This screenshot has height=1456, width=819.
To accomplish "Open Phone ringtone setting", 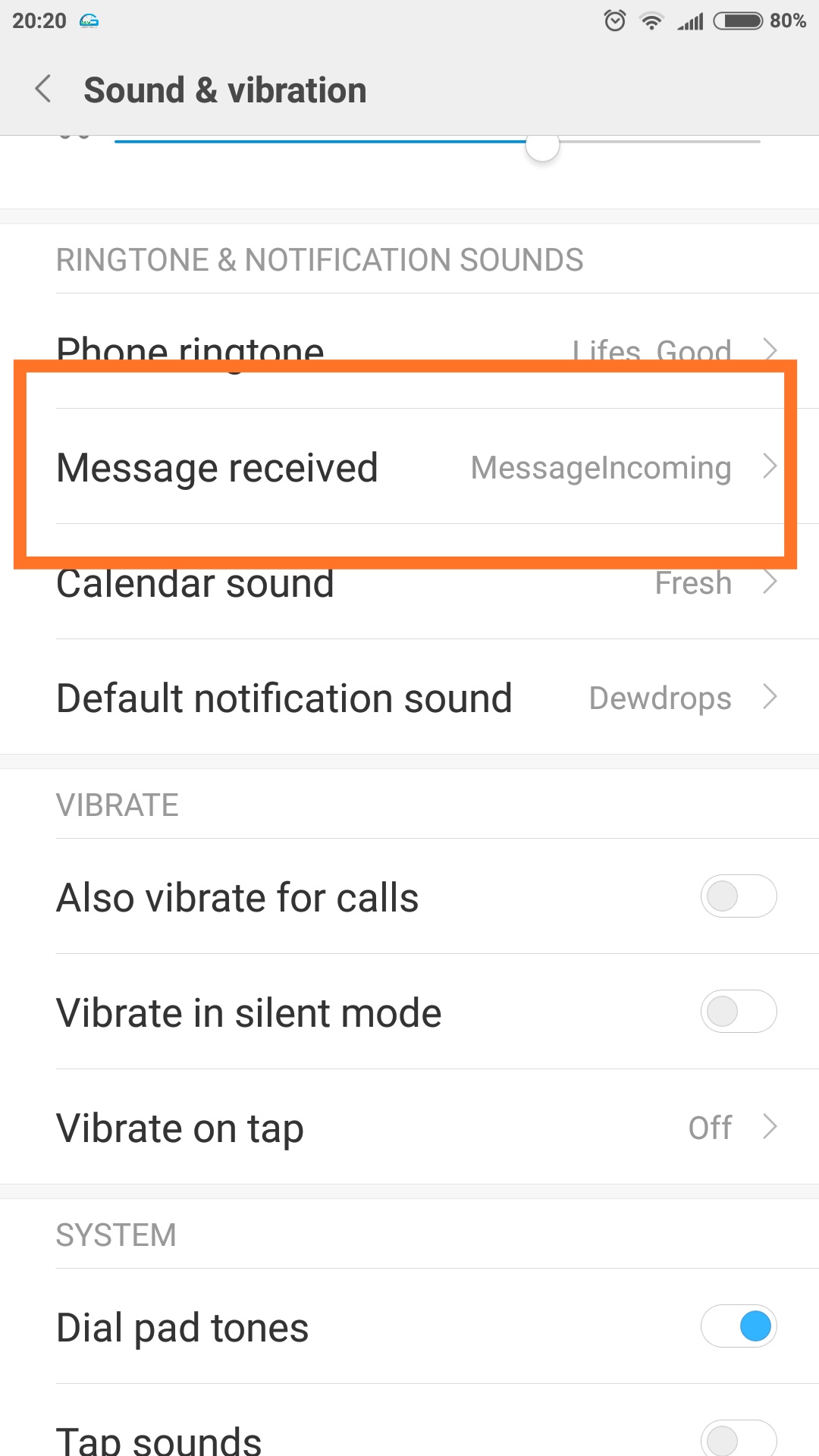I will (409, 350).
